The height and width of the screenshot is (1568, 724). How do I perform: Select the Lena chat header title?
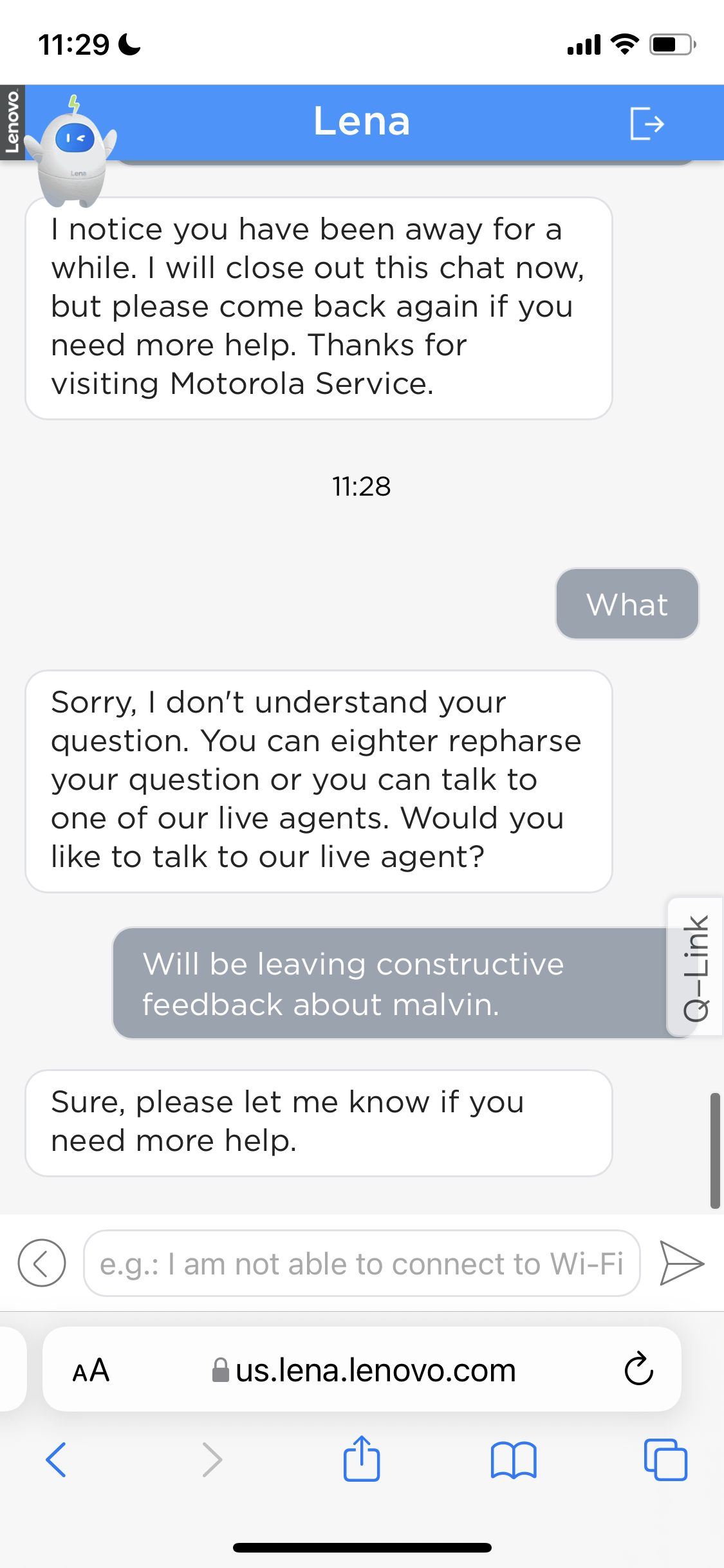[362, 121]
